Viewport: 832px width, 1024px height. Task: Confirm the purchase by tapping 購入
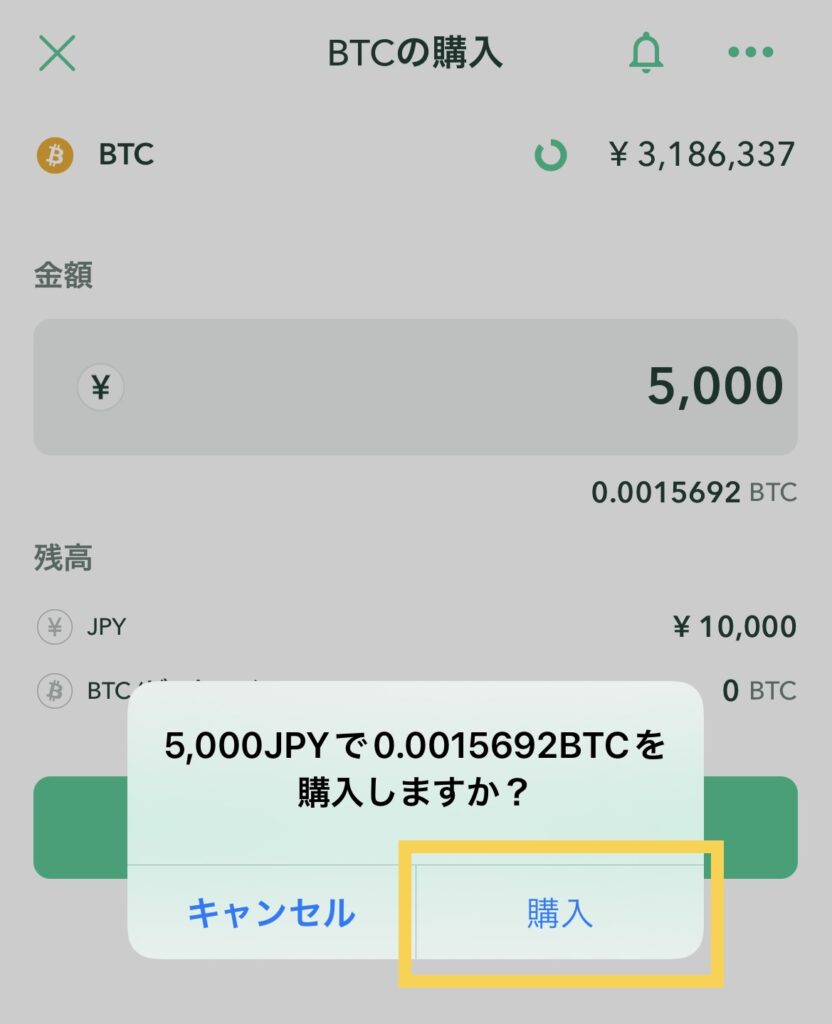click(x=560, y=913)
